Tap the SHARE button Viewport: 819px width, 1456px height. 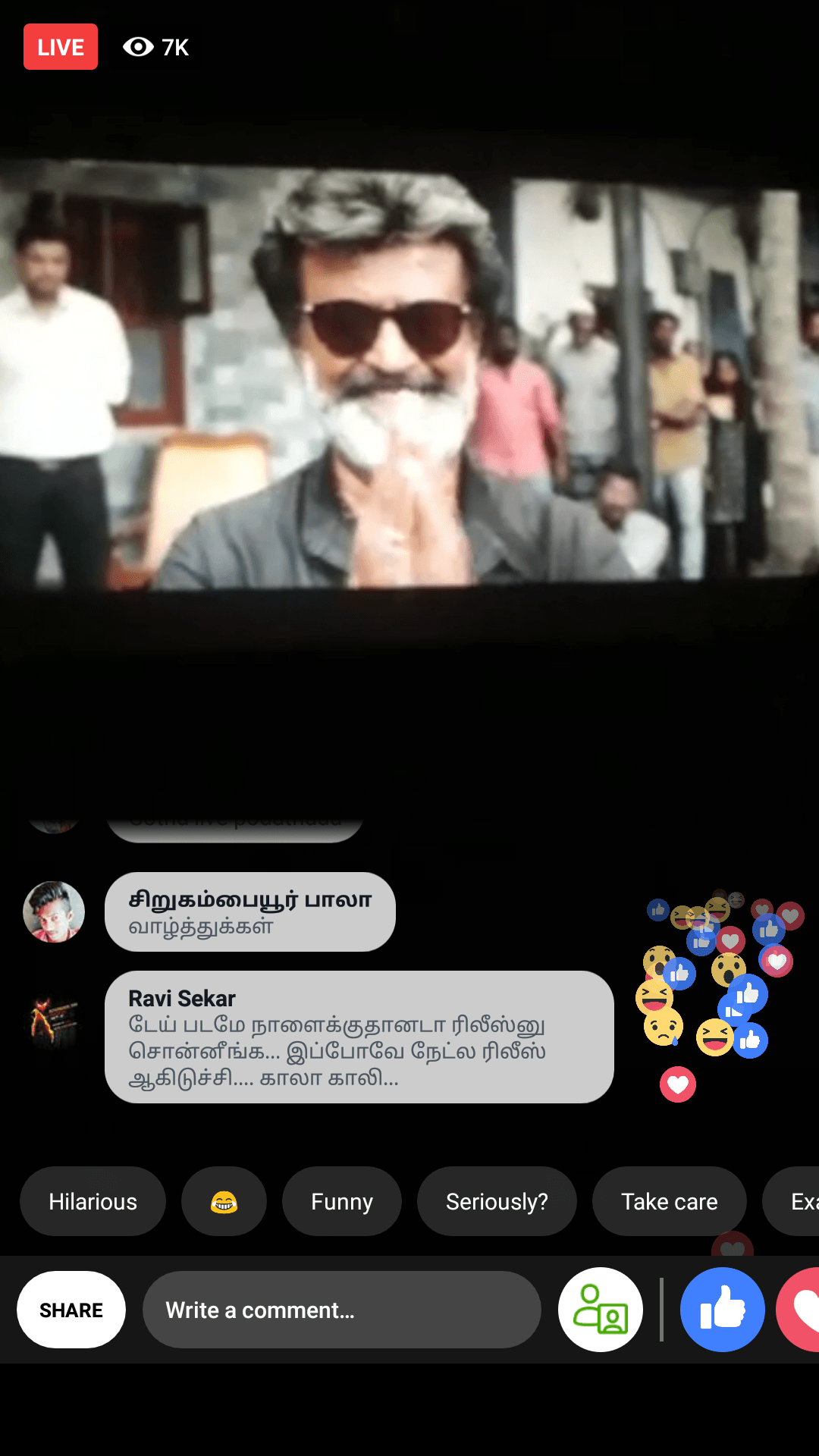(71, 1310)
